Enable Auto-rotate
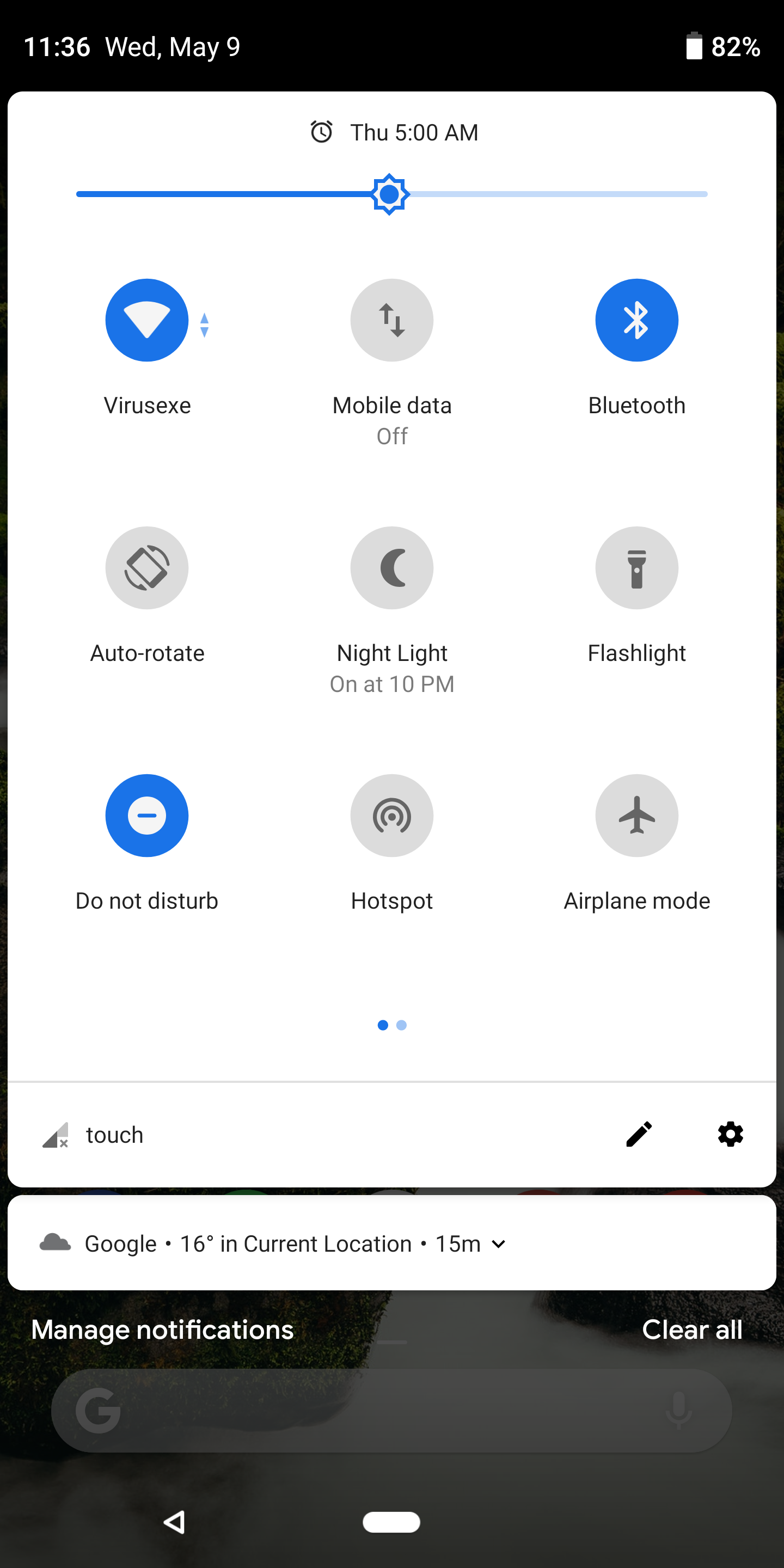The height and width of the screenshot is (1568, 784). point(146,567)
